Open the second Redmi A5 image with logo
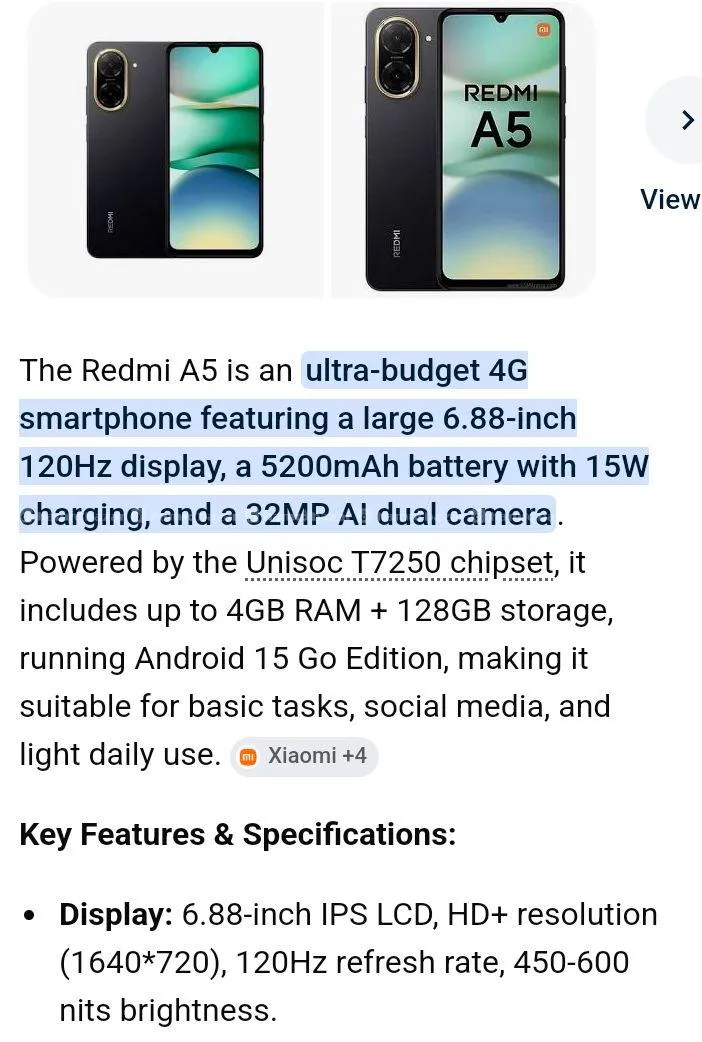Image resolution: width=702 pixels, height=1042 pixels. tap(464, 150)
